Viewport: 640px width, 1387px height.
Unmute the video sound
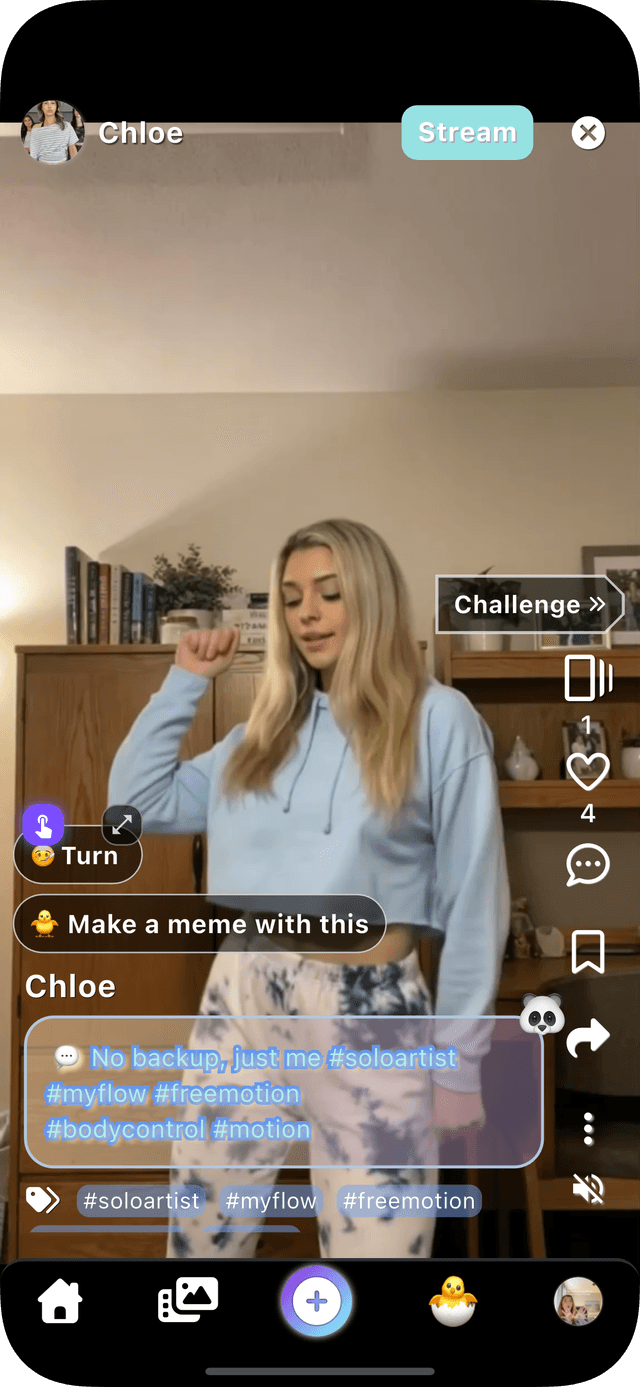click(588, 1188)
